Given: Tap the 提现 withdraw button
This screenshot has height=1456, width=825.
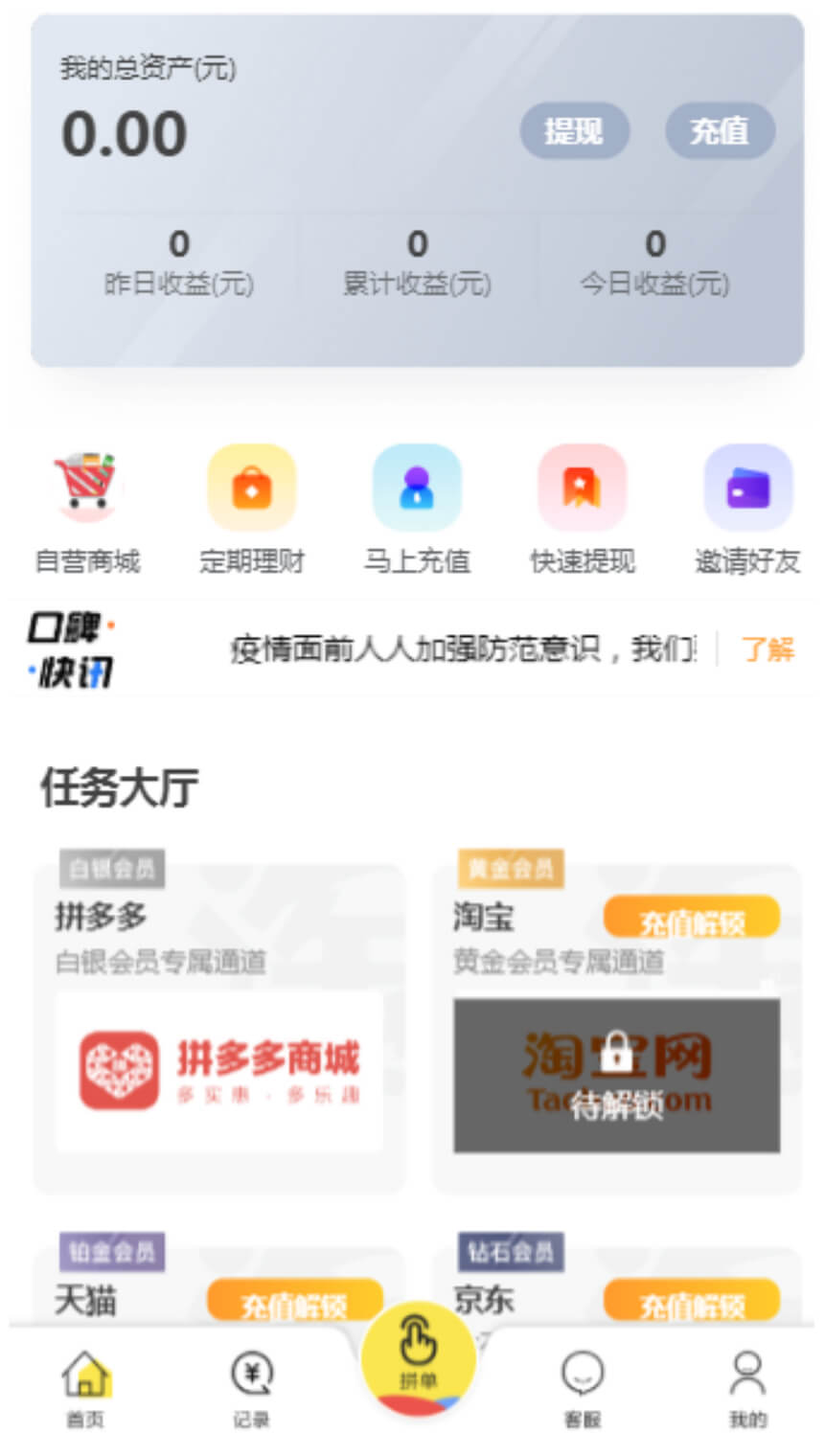Looking at the screenshot, I should pos(574,131).
